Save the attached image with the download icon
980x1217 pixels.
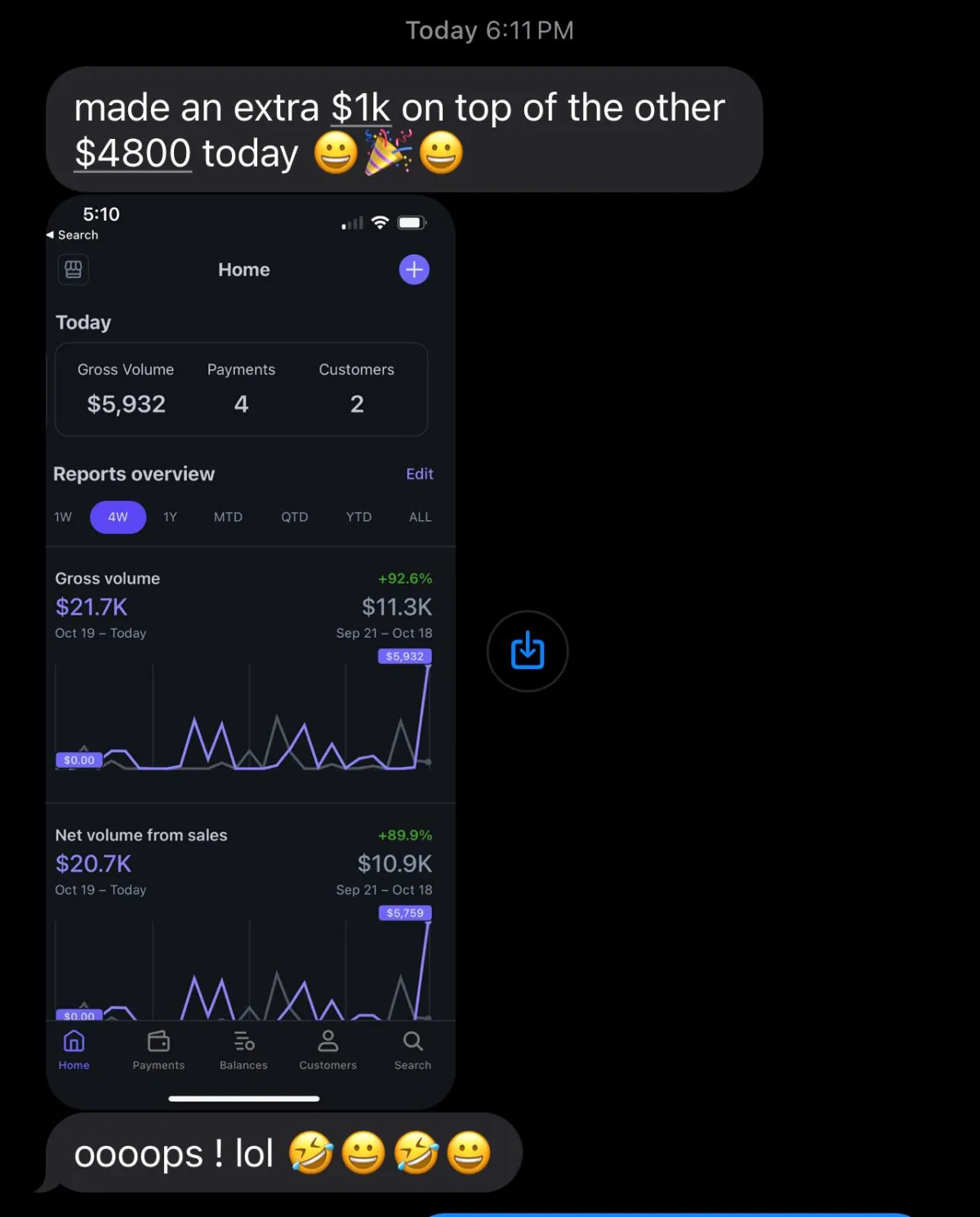coord(528,651)
